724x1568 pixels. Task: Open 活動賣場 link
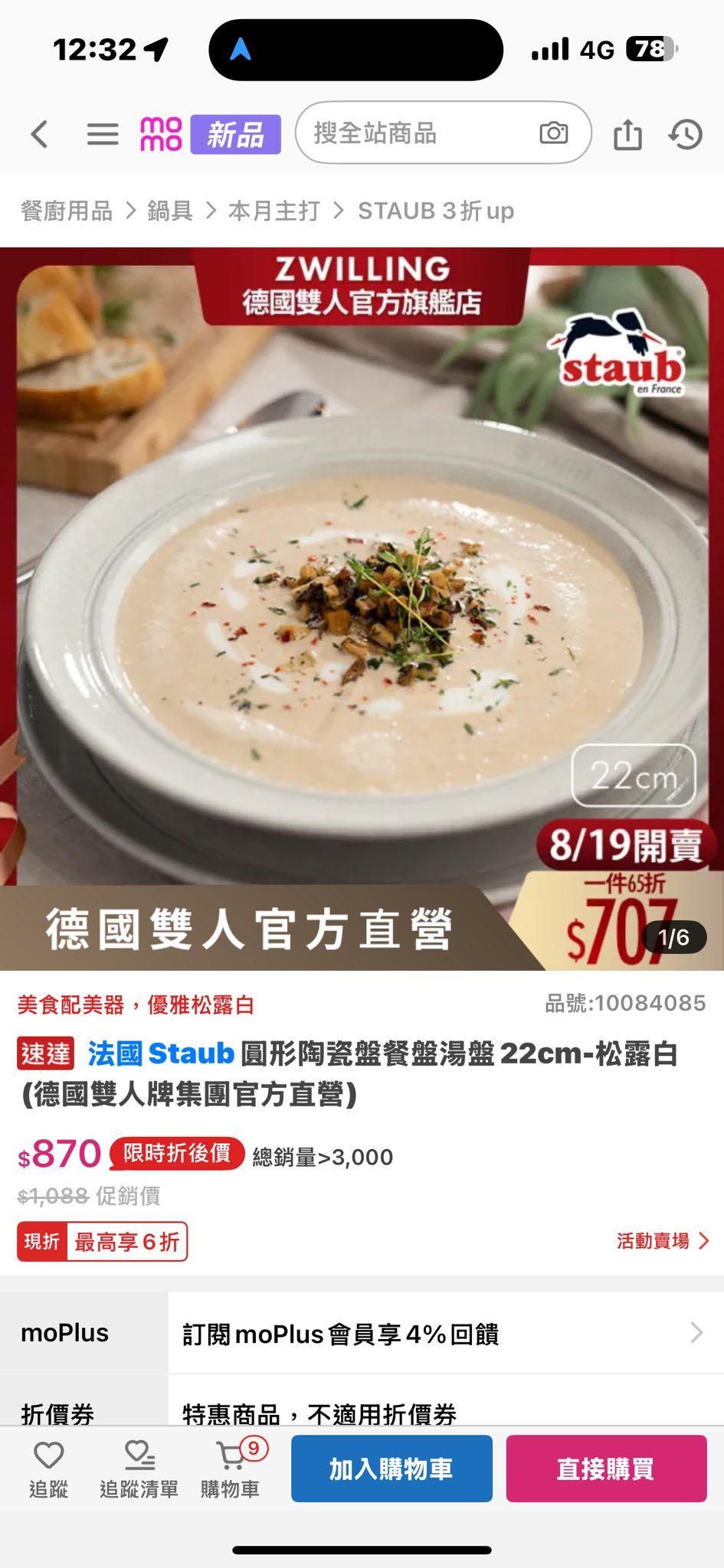tap(663, 1241)
